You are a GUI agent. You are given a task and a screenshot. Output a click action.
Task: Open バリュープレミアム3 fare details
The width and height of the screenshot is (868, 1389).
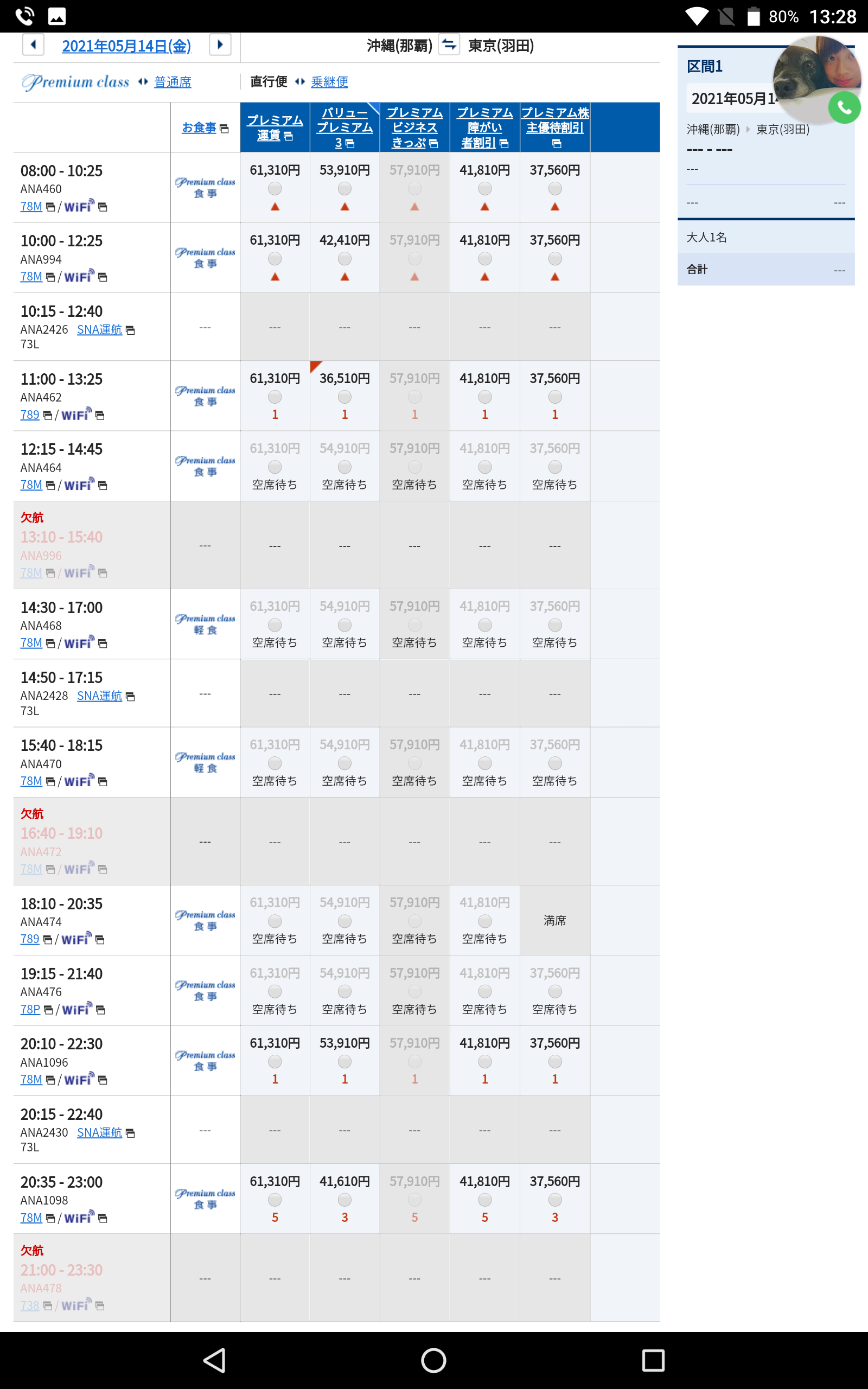click(x=344, y=128)
